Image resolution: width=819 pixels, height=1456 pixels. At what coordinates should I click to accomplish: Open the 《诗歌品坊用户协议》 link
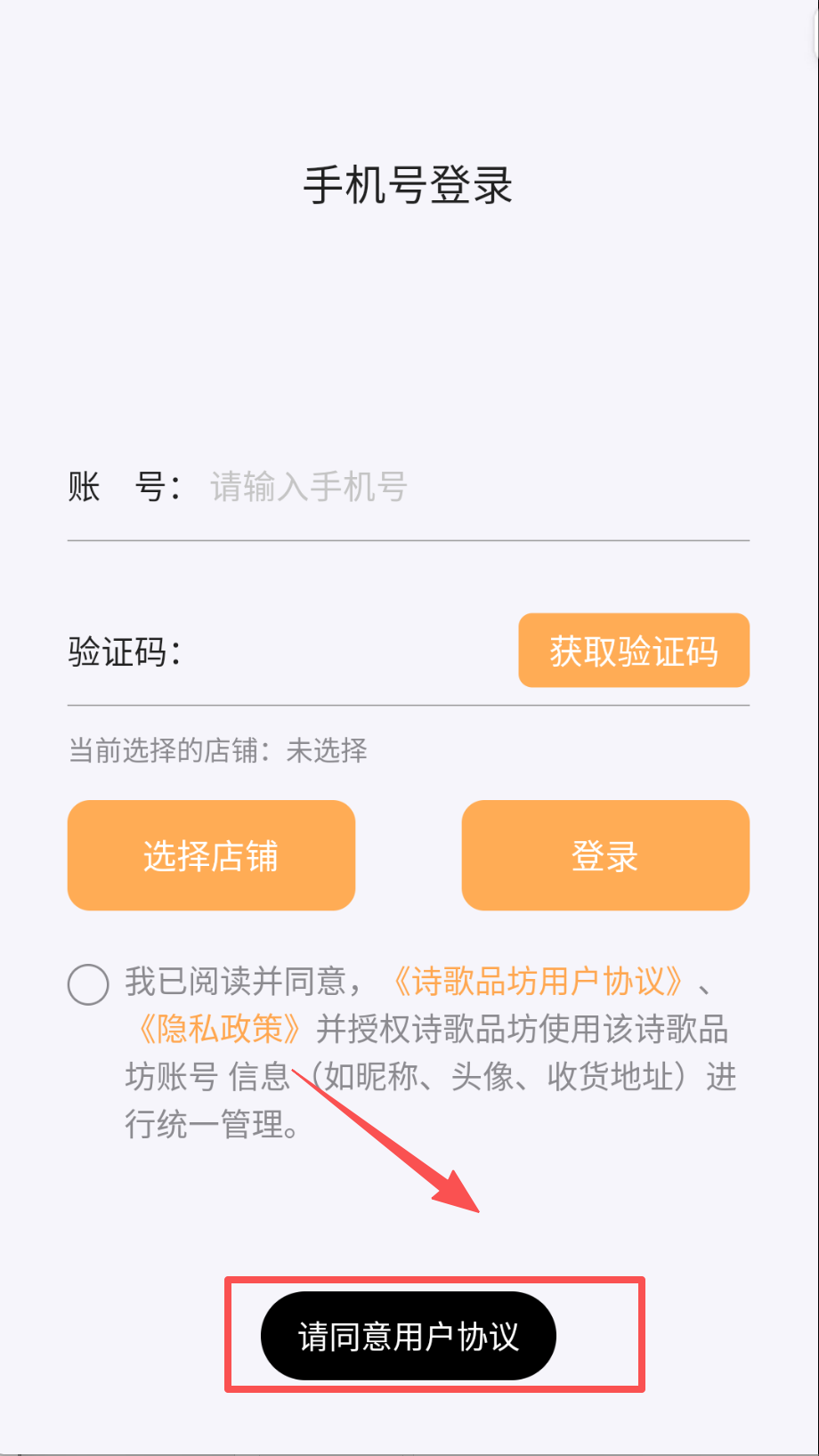(x=538, y=982)
